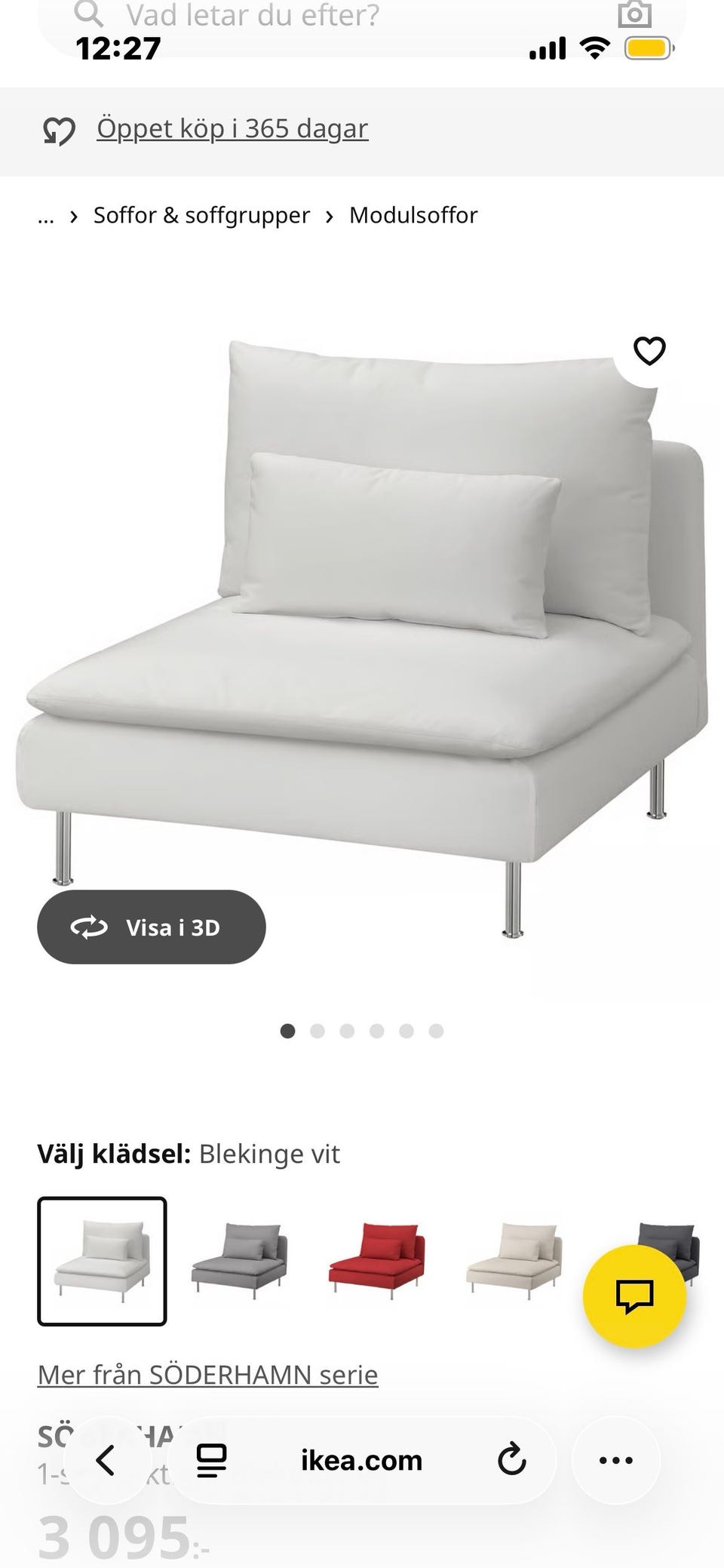Tap the ikea.com address bar

tap(361, 1460)
